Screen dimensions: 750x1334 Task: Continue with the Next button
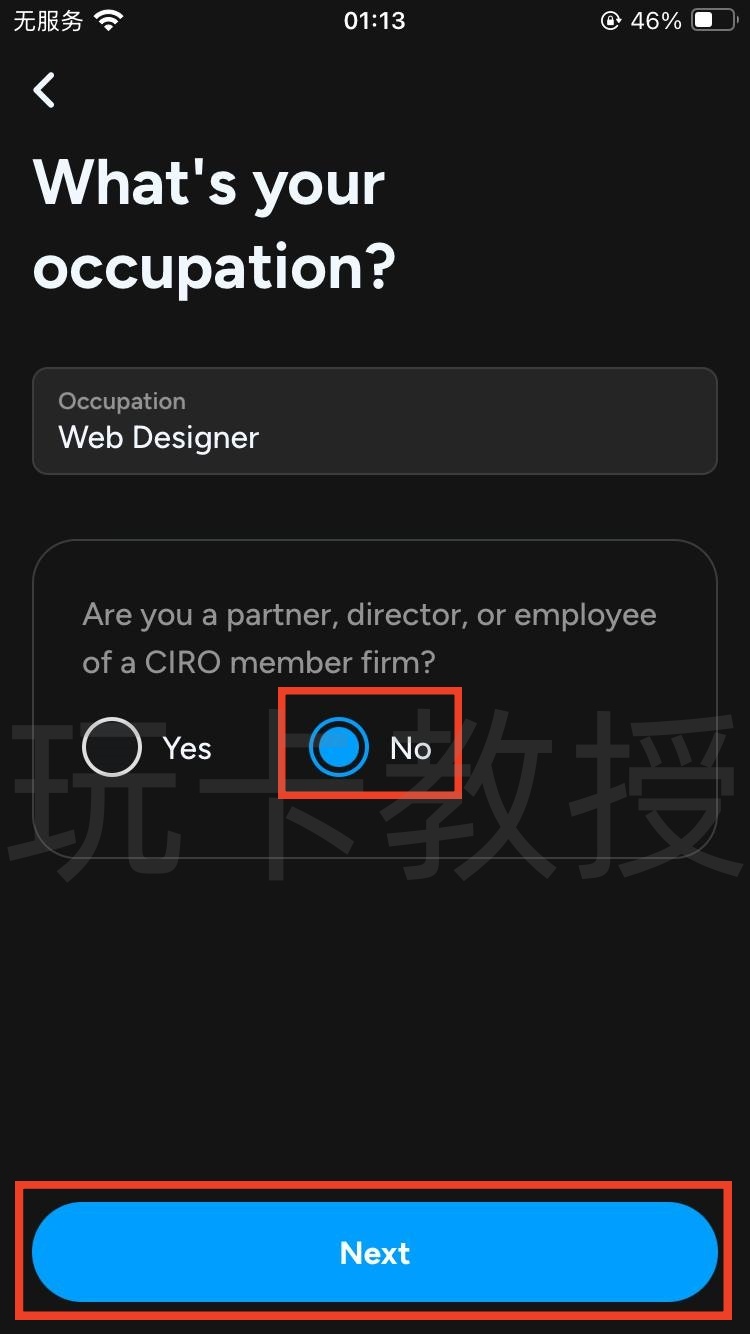click(374, 1252)
